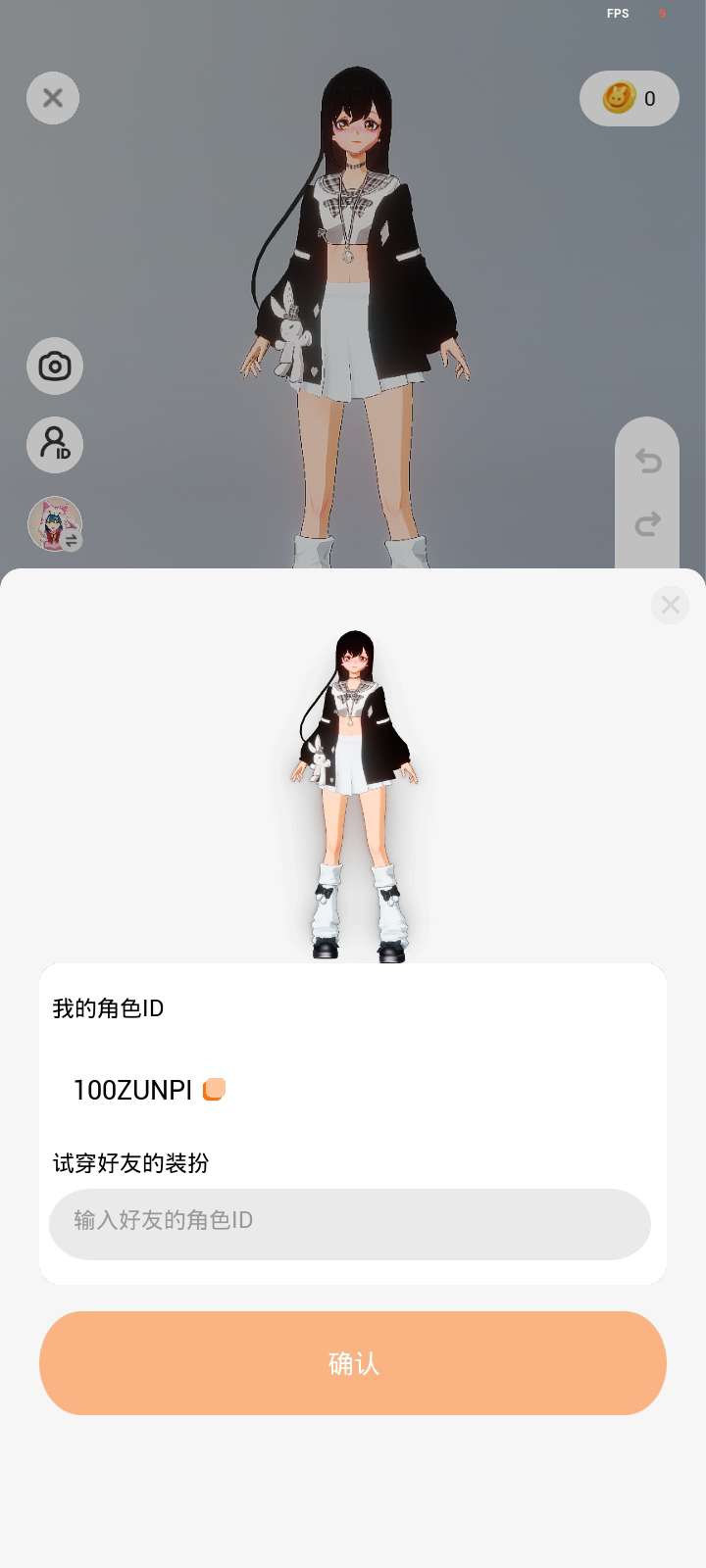The image size is (706, 1568).
Task: Undo the last outfit change
Action: [647, 460]
